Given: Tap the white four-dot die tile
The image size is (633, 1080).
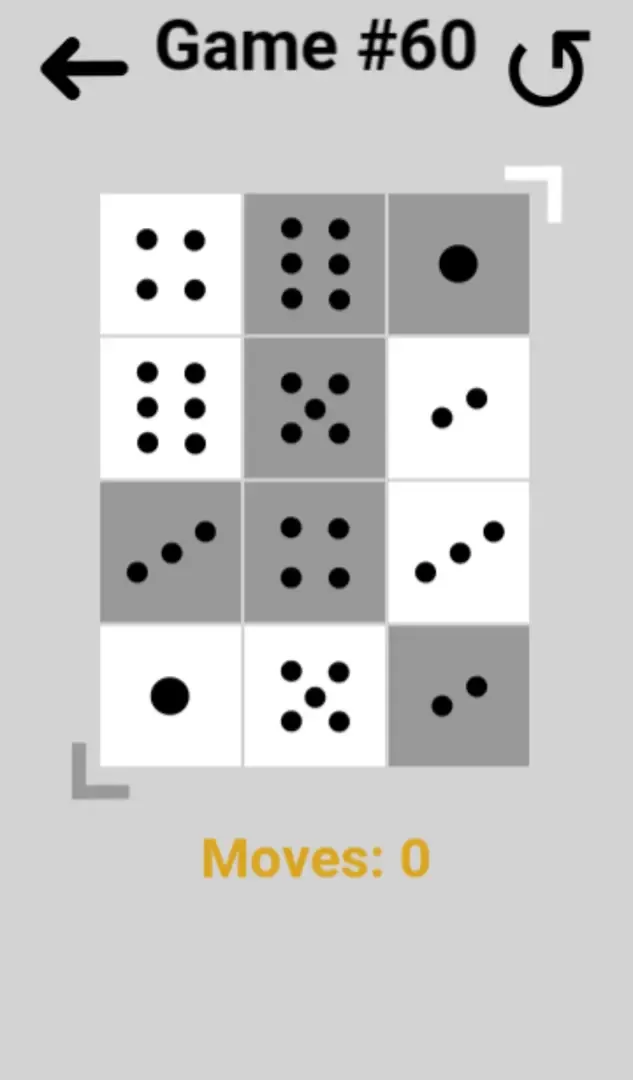Looking at the screenshot, I should pos(171,264).
